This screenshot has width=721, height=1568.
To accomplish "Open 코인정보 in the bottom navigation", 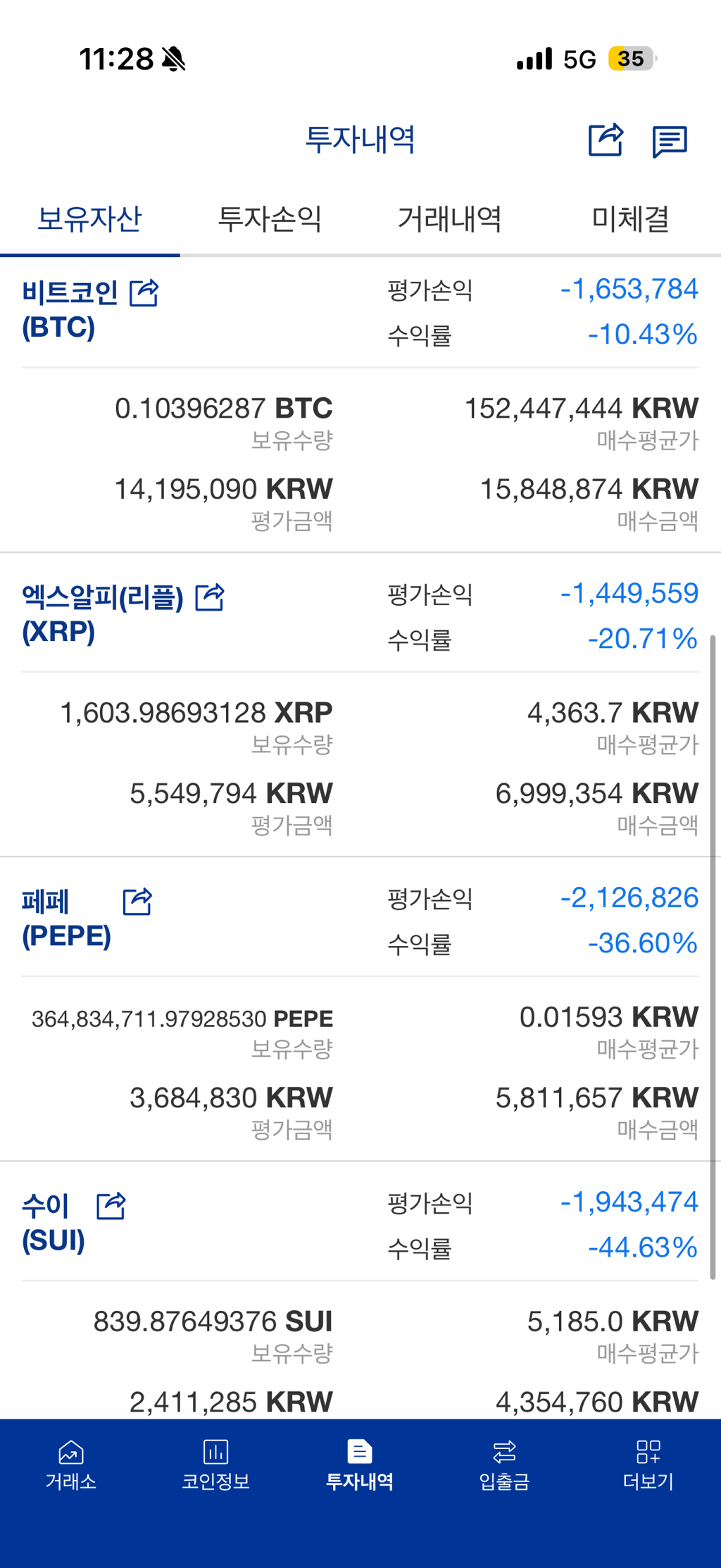I will coord(215,1465).
